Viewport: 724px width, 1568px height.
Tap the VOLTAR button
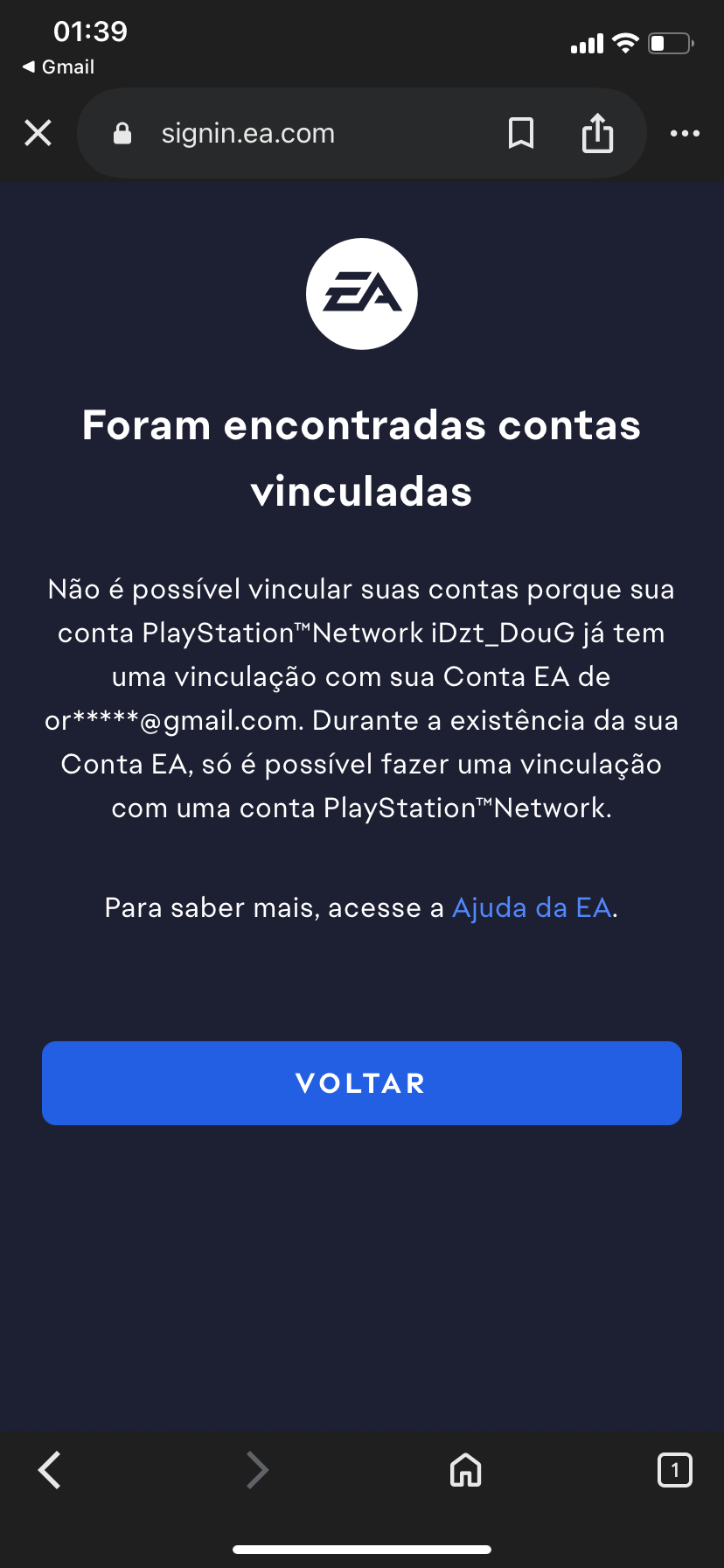pyautogui.click(x=362, y=1083)
